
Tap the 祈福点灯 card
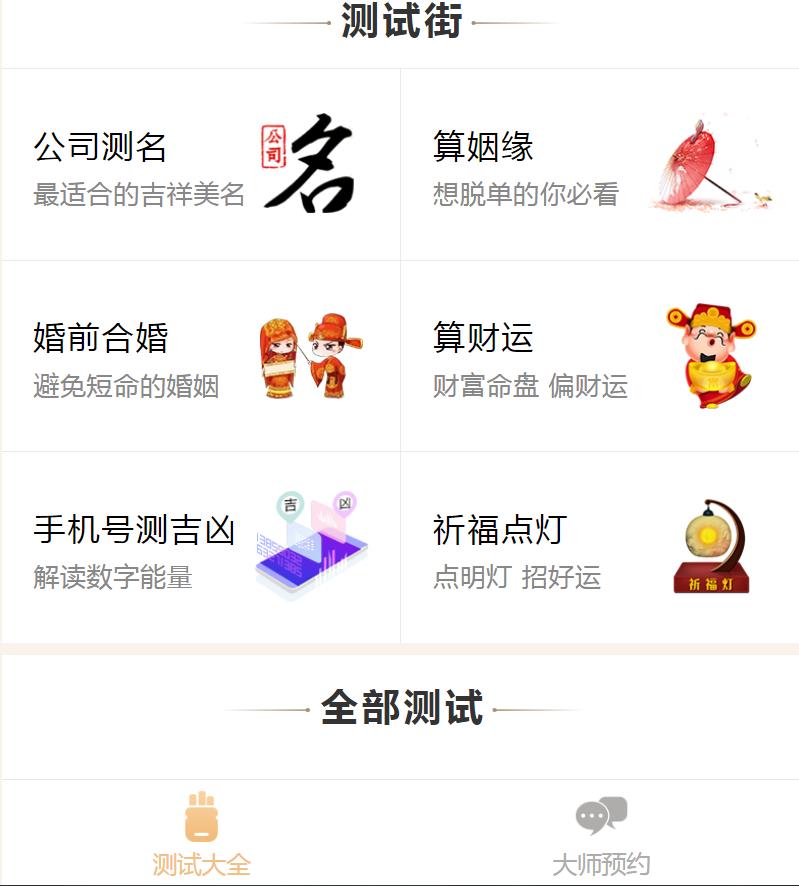click(600, 548)
